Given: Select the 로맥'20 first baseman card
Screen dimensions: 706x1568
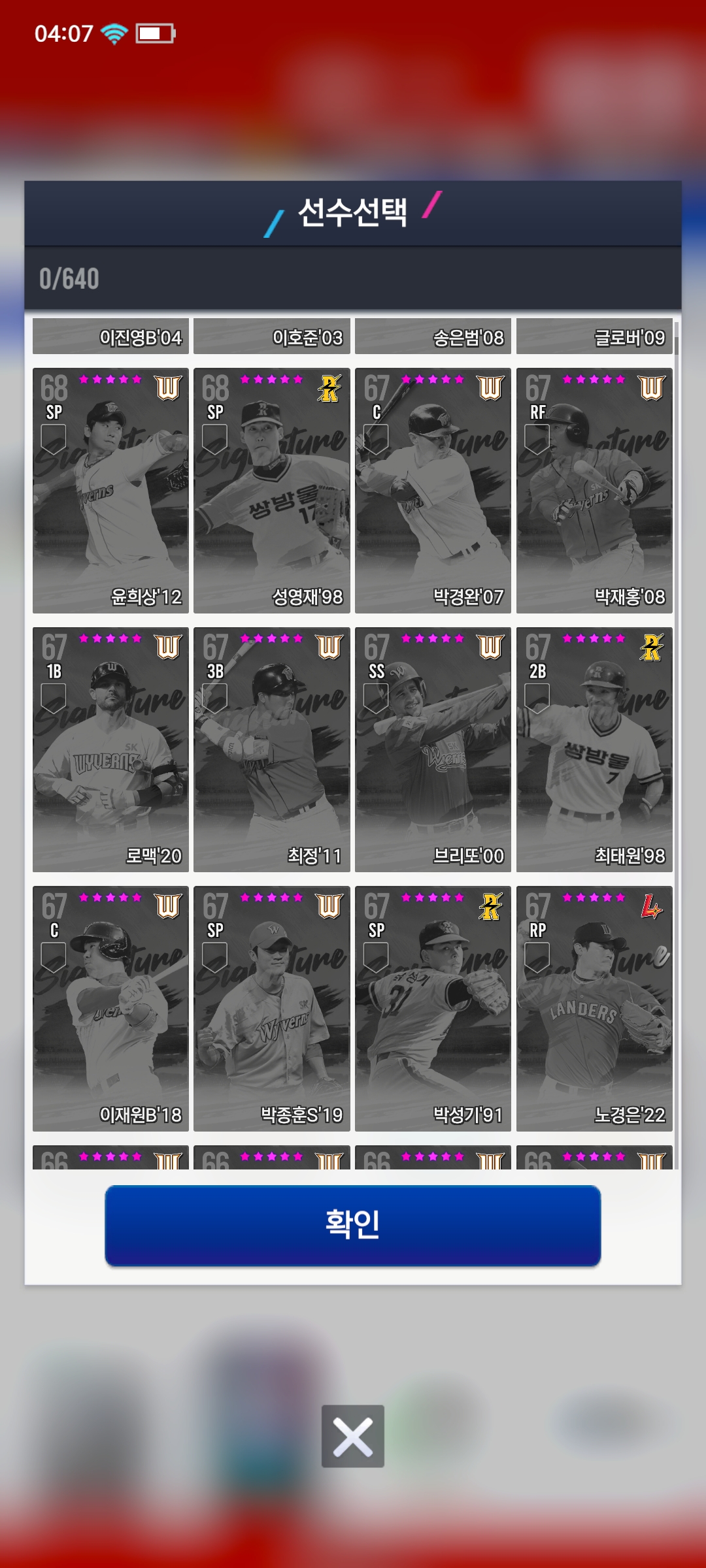Looking at the screenshot, I should click(x=110, y=749).
